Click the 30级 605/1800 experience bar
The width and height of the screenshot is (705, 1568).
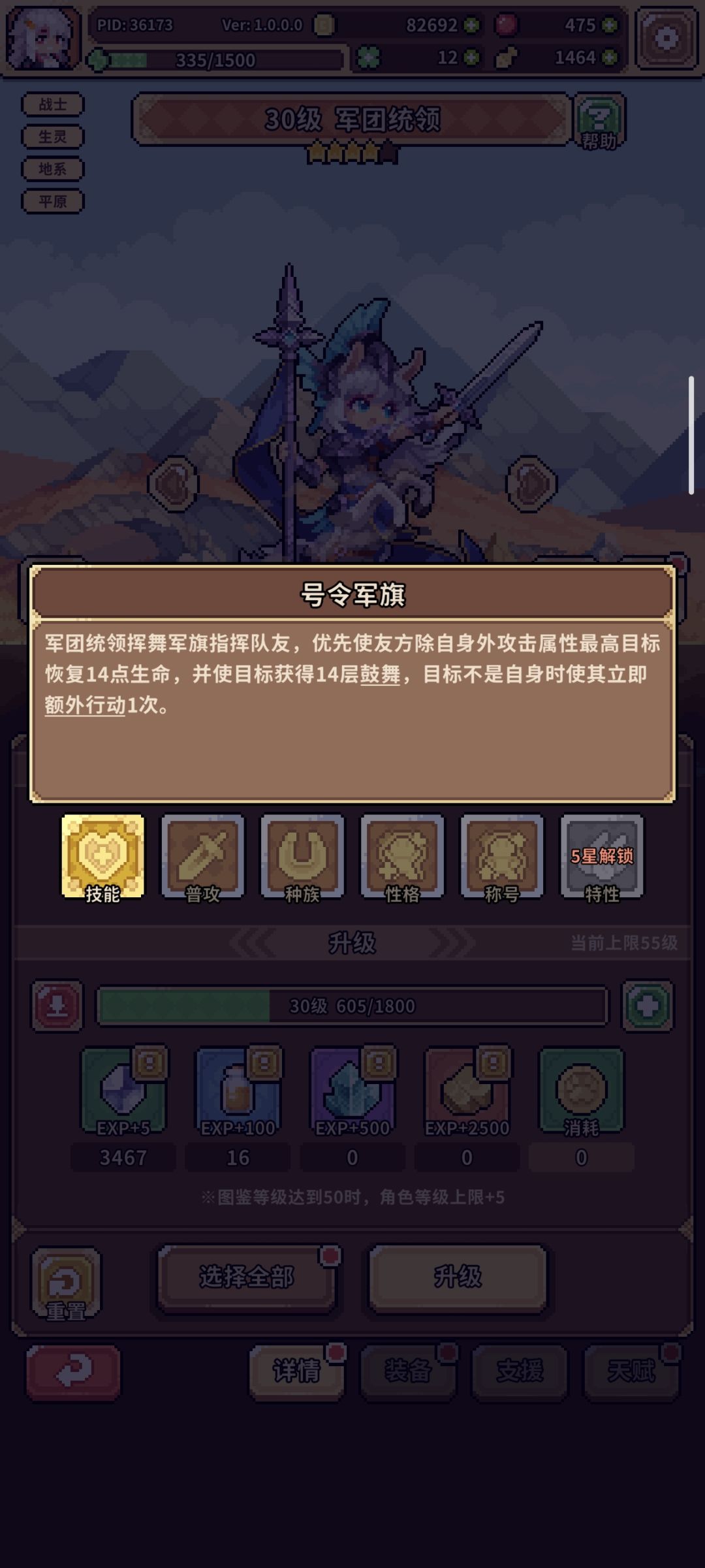point(352,1006)
